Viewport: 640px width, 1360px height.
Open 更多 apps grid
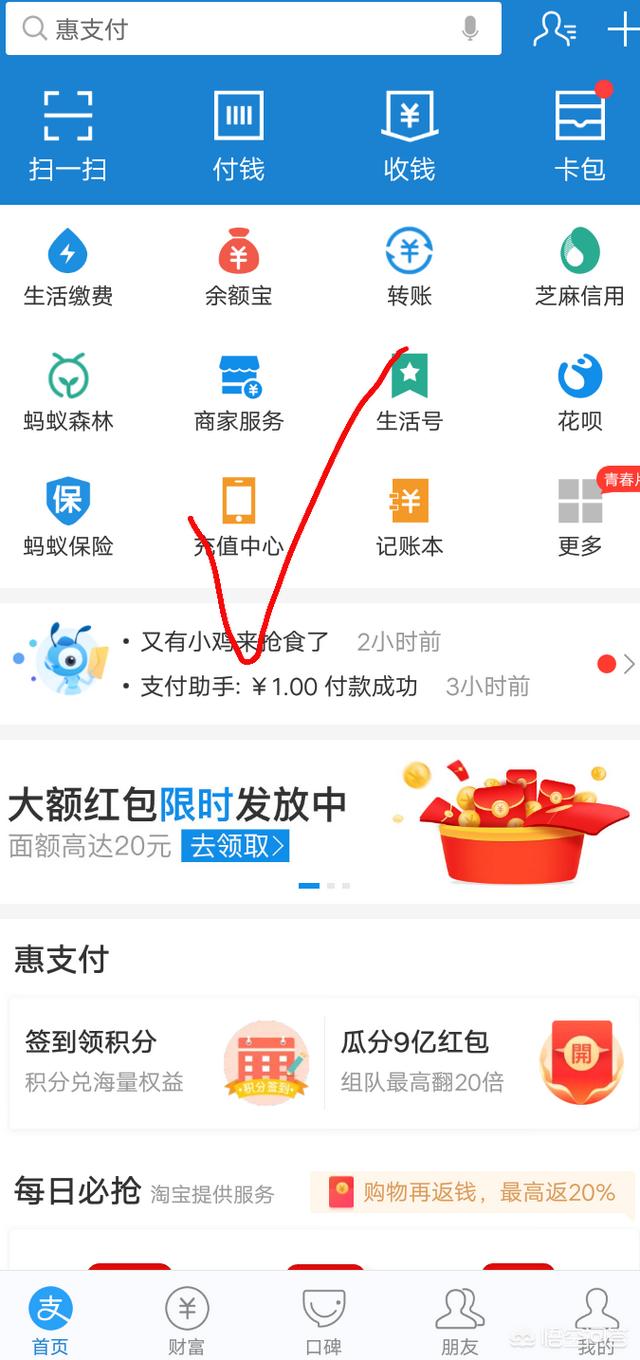click(x=580, y=517)
